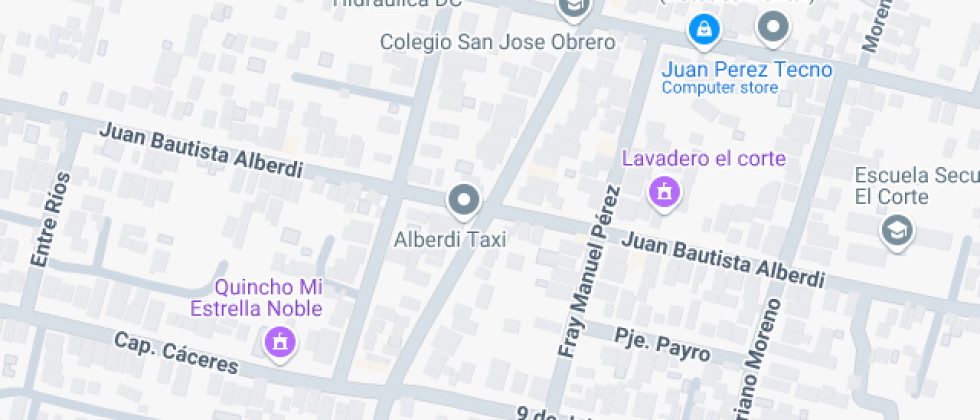Tap the Juan Perez Tecno store marker
The height and width of the screenshot is (420, 980).
[x=704, y=29]
